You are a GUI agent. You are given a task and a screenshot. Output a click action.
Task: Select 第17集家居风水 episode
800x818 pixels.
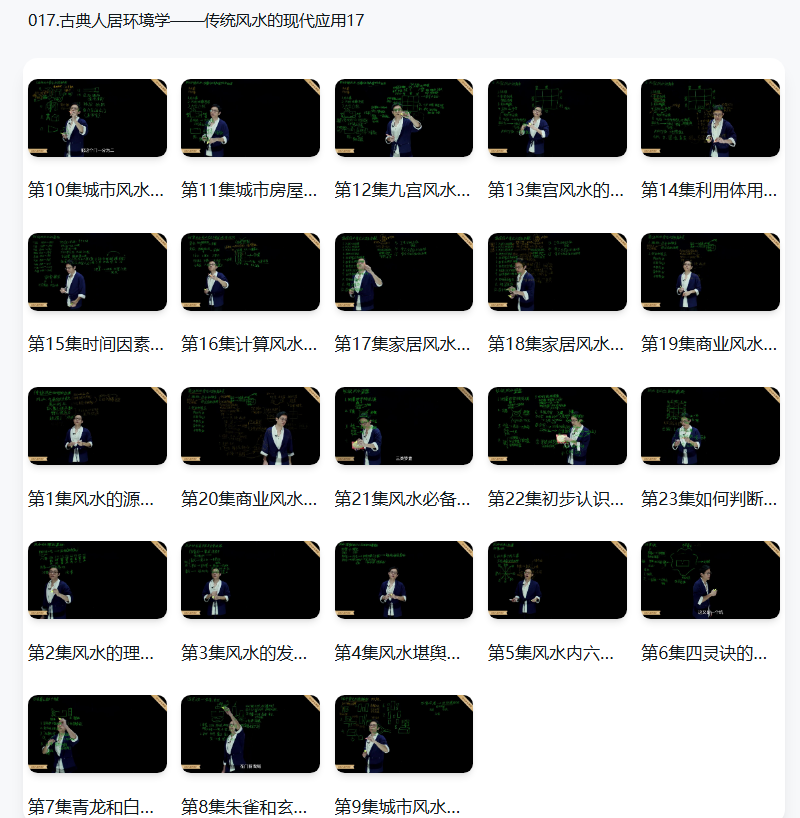click(403, 272)
